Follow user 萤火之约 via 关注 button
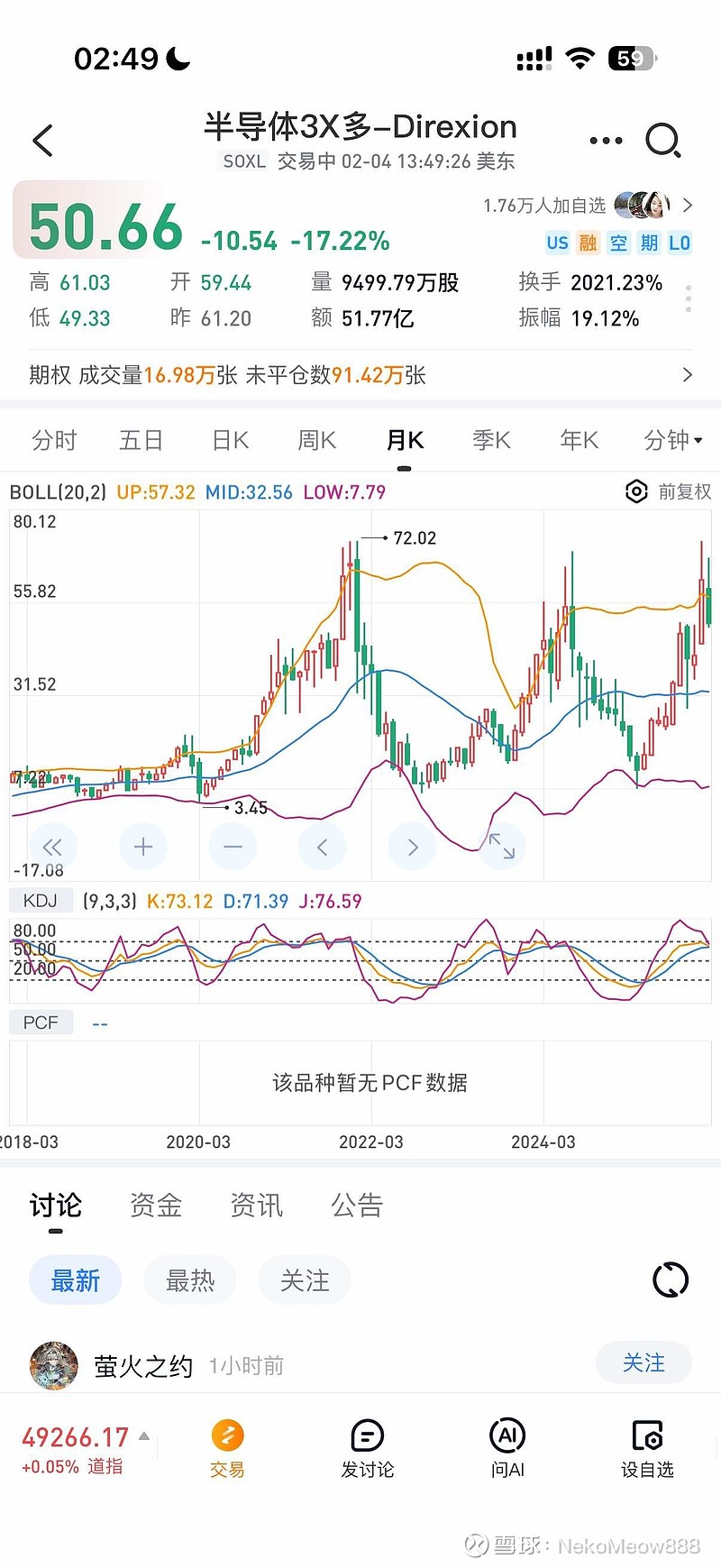 [643, 1363]
